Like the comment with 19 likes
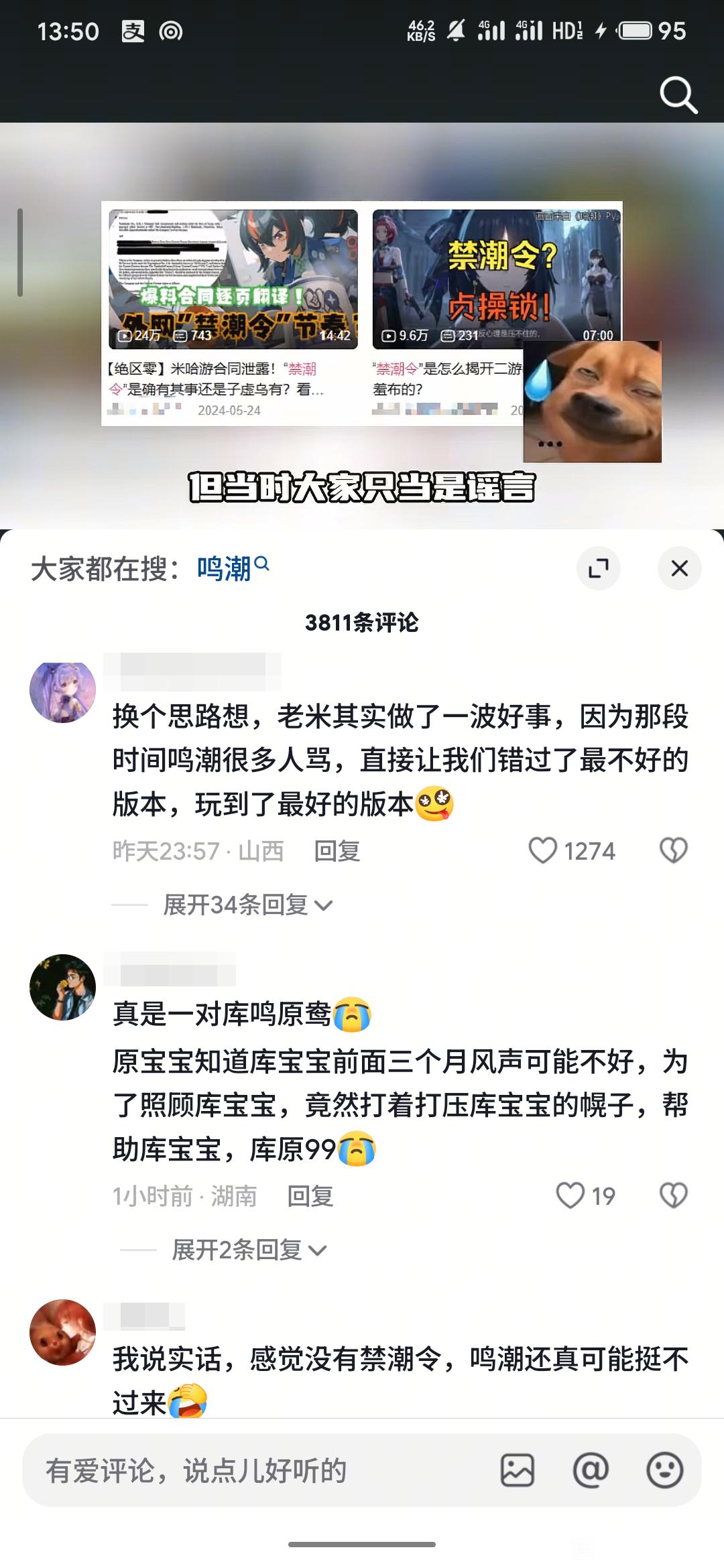This screenshot has height=1568, width=724. (570, 1196)
